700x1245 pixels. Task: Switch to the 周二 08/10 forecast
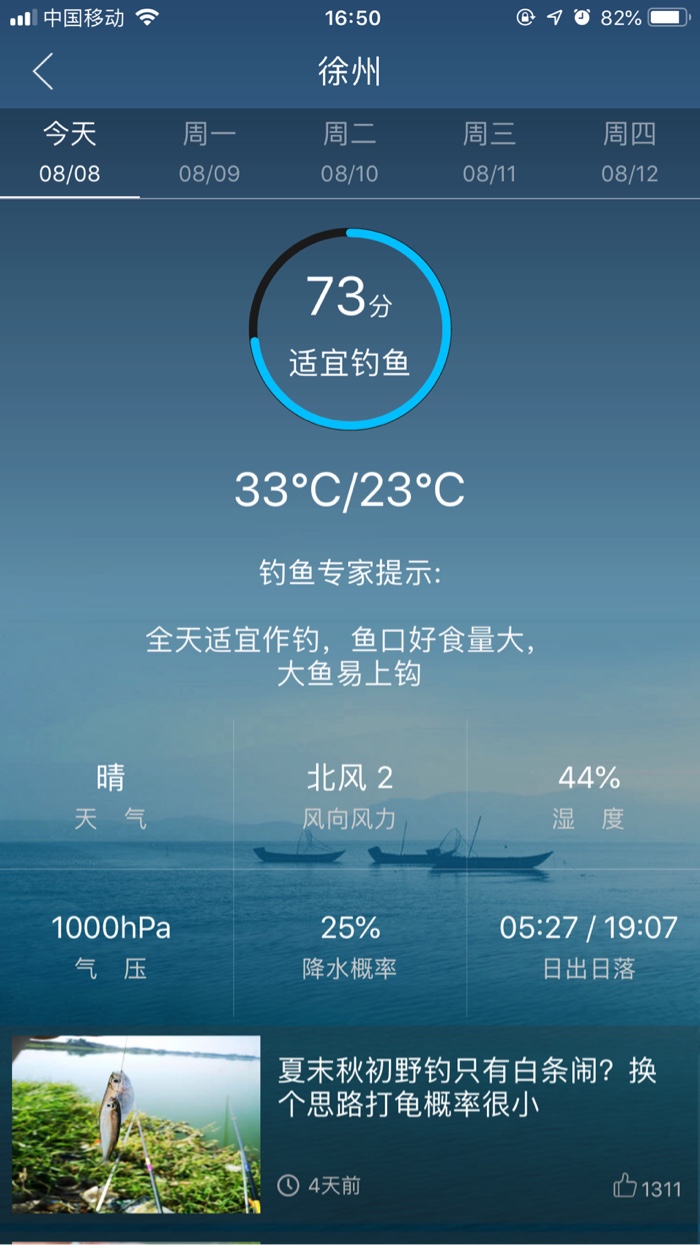[x=350, y=153]
